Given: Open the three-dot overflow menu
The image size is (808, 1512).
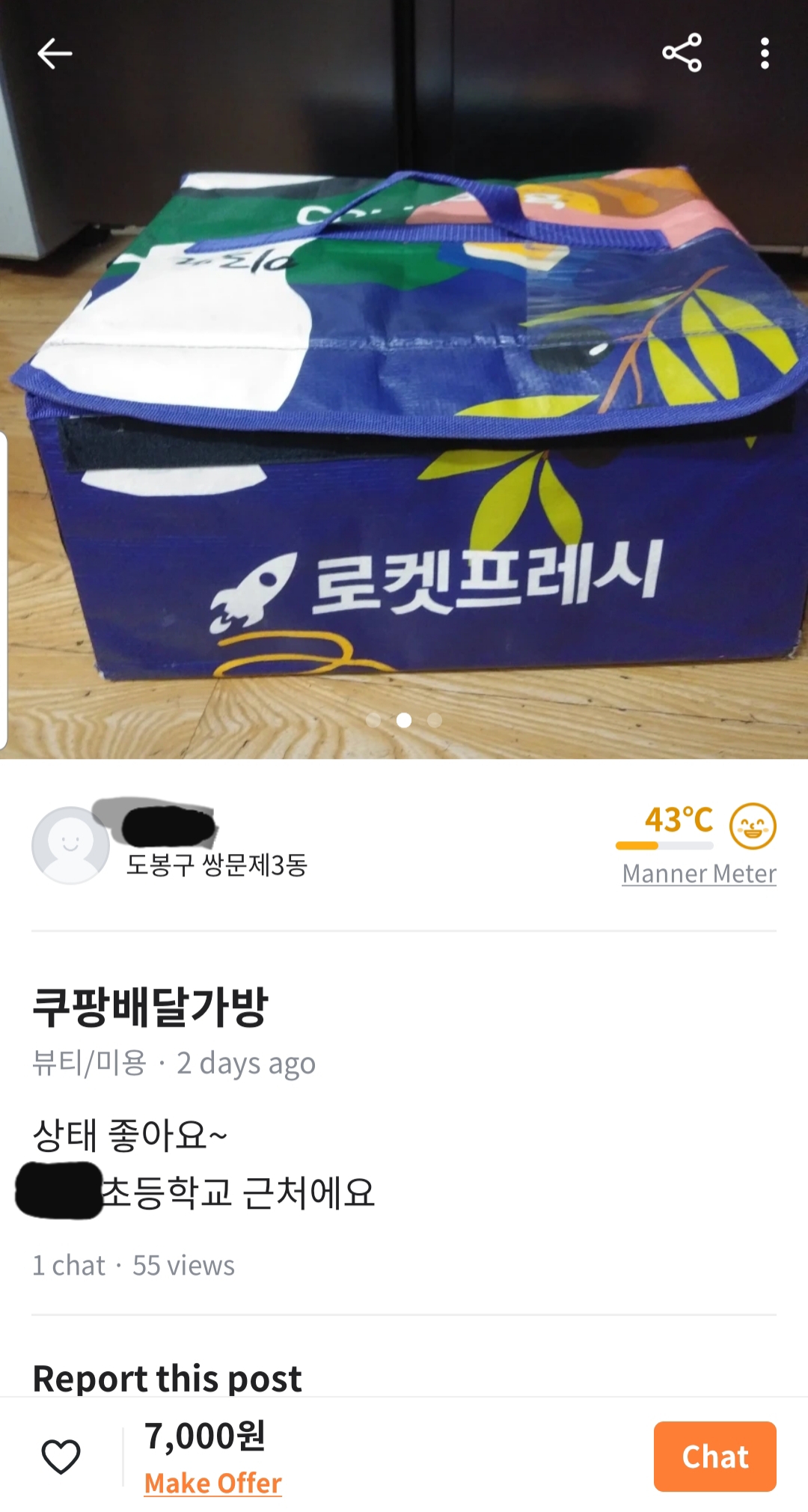Looking at the screenshot, I should 764,54.
